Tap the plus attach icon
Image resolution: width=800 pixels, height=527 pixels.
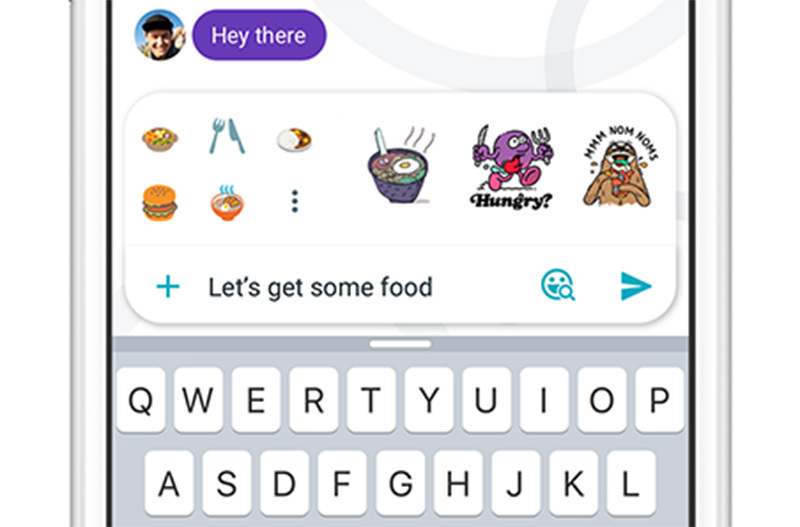point(168,288)
